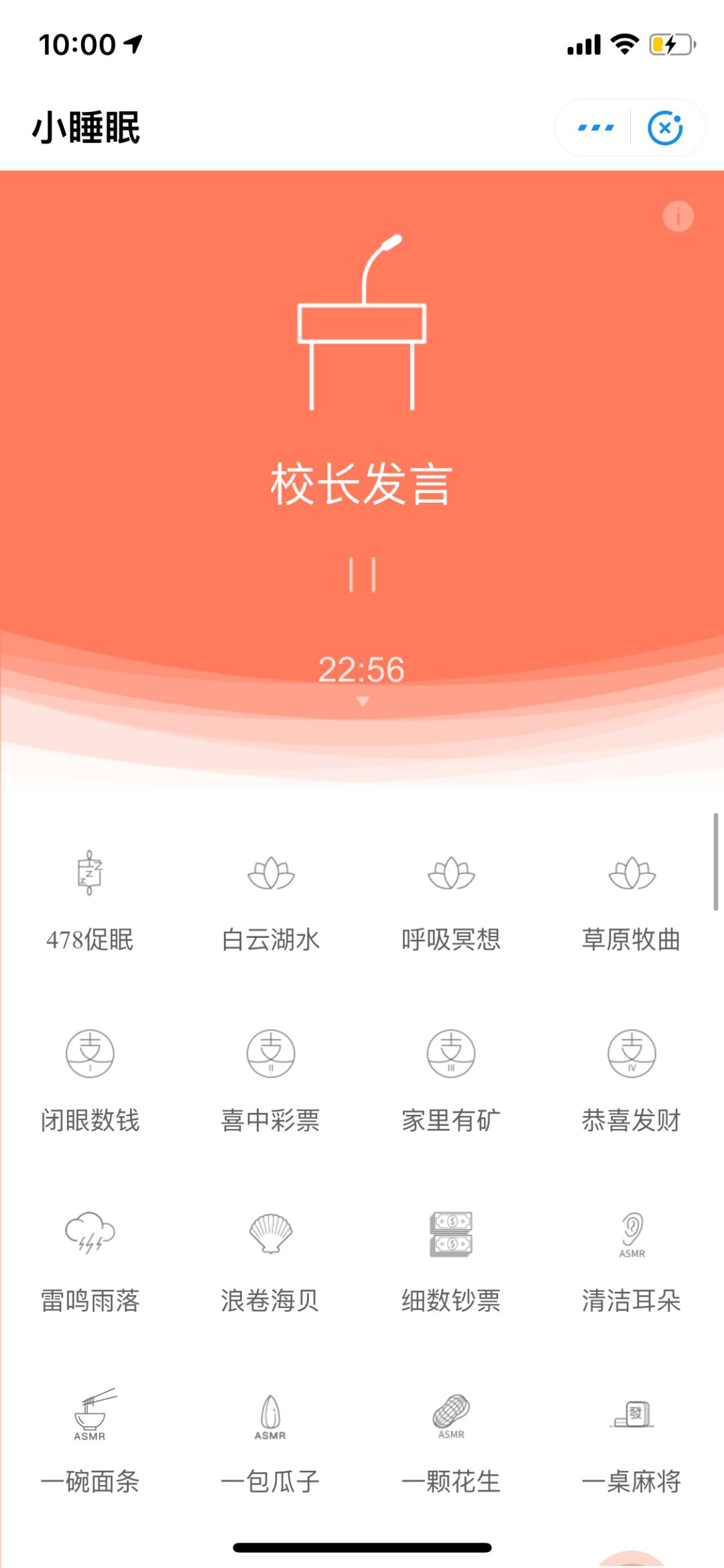The width and height of the screenshot is (724, 1568).
Task: Play 草原牧曲 track
Action: pos(631,898)
